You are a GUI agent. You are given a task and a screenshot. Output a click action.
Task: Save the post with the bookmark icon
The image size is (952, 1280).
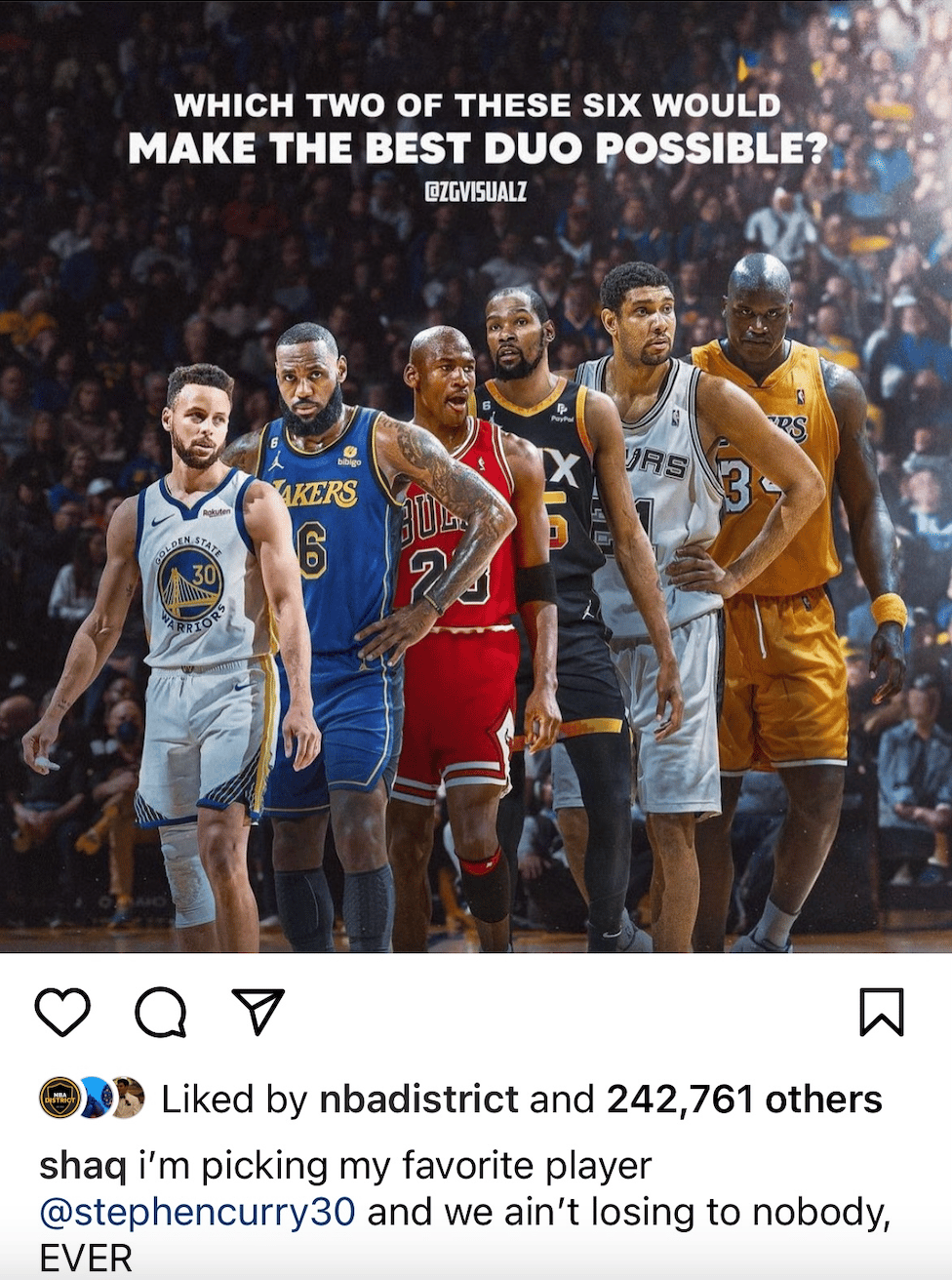coord(882,1012)
